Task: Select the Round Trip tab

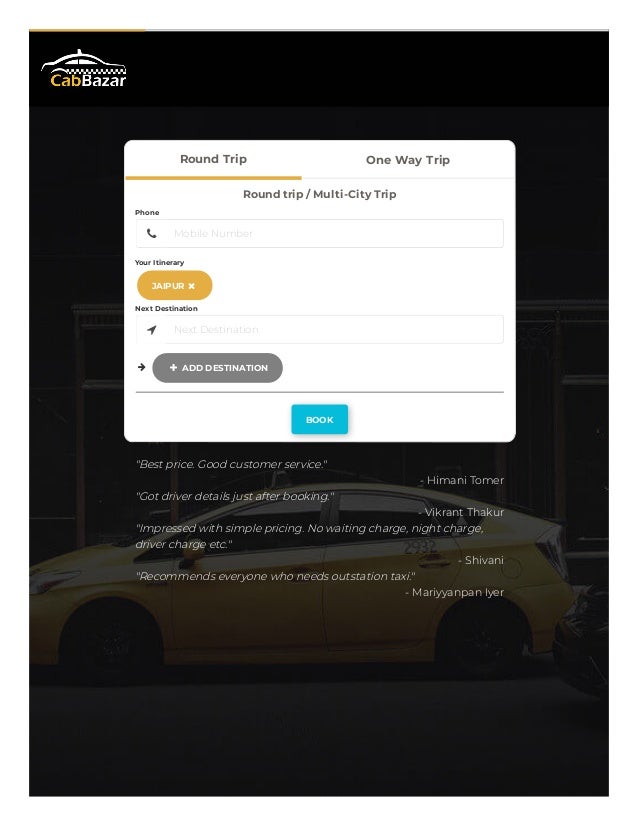Action: (x=213, y=159)
